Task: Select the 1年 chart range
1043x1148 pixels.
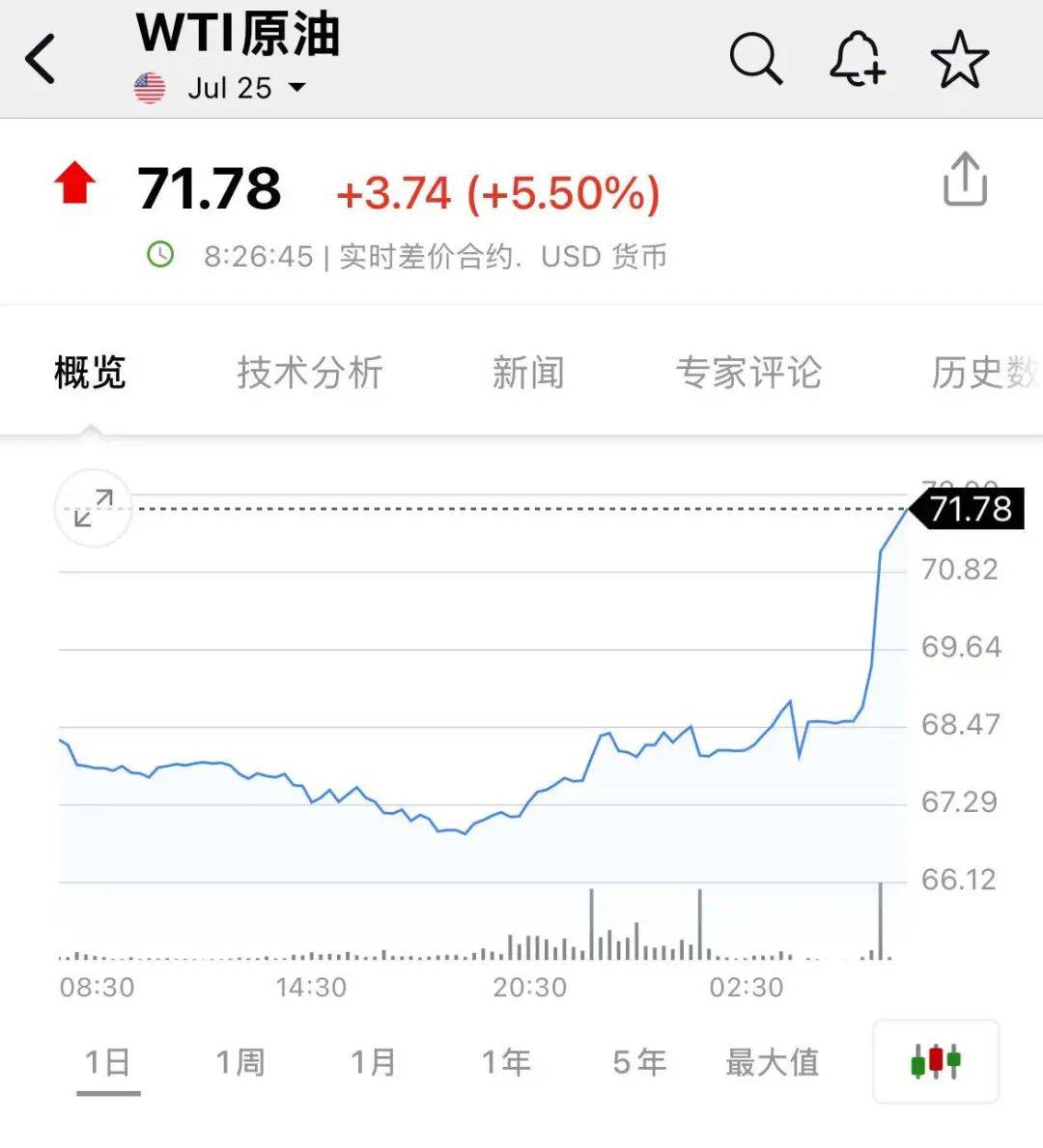Action: (x=506, y=1062)
